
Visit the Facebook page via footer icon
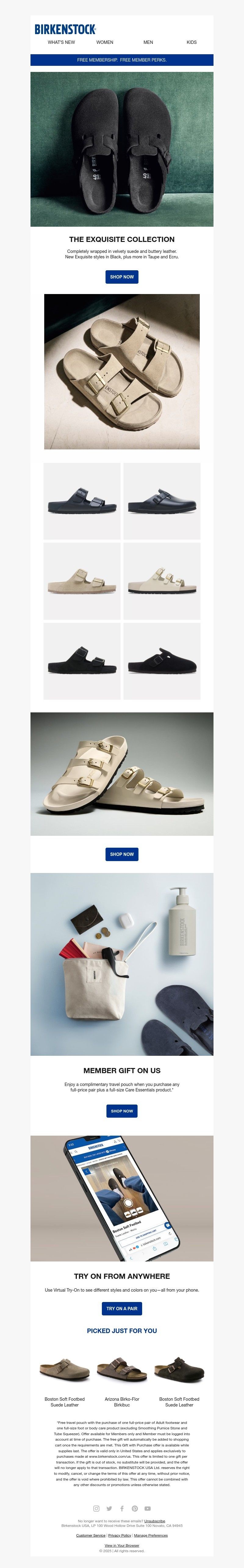[x=122, y=1508]
